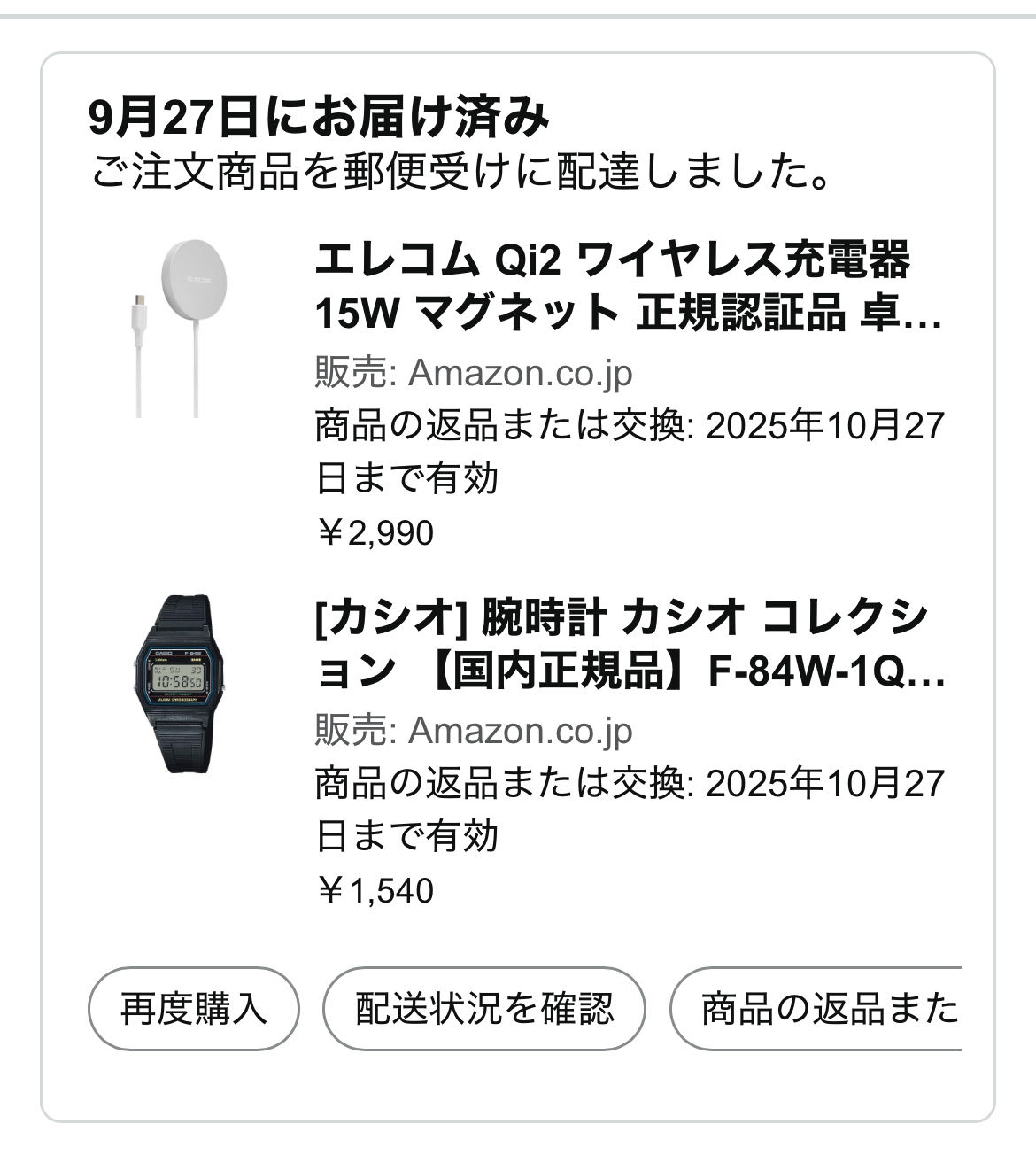Viewport: 1036px width, 1155px height.
Task: Open 配送状況を確認 to check delivery status
Action: [x=483, y=1008]
